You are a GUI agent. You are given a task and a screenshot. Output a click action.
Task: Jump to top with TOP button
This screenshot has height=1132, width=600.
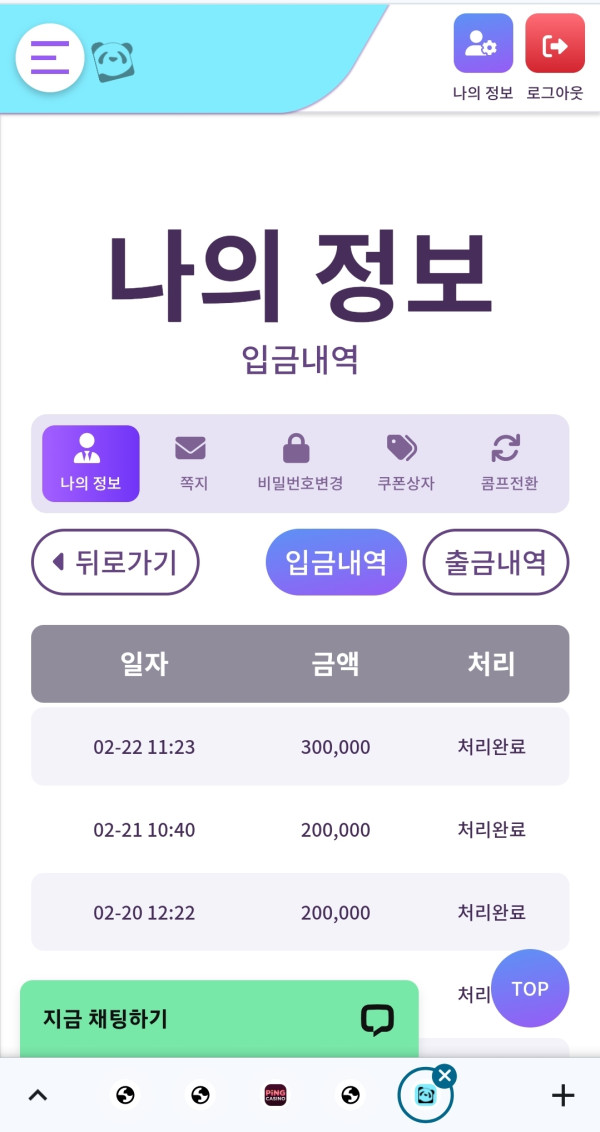(x=530, y=988)
